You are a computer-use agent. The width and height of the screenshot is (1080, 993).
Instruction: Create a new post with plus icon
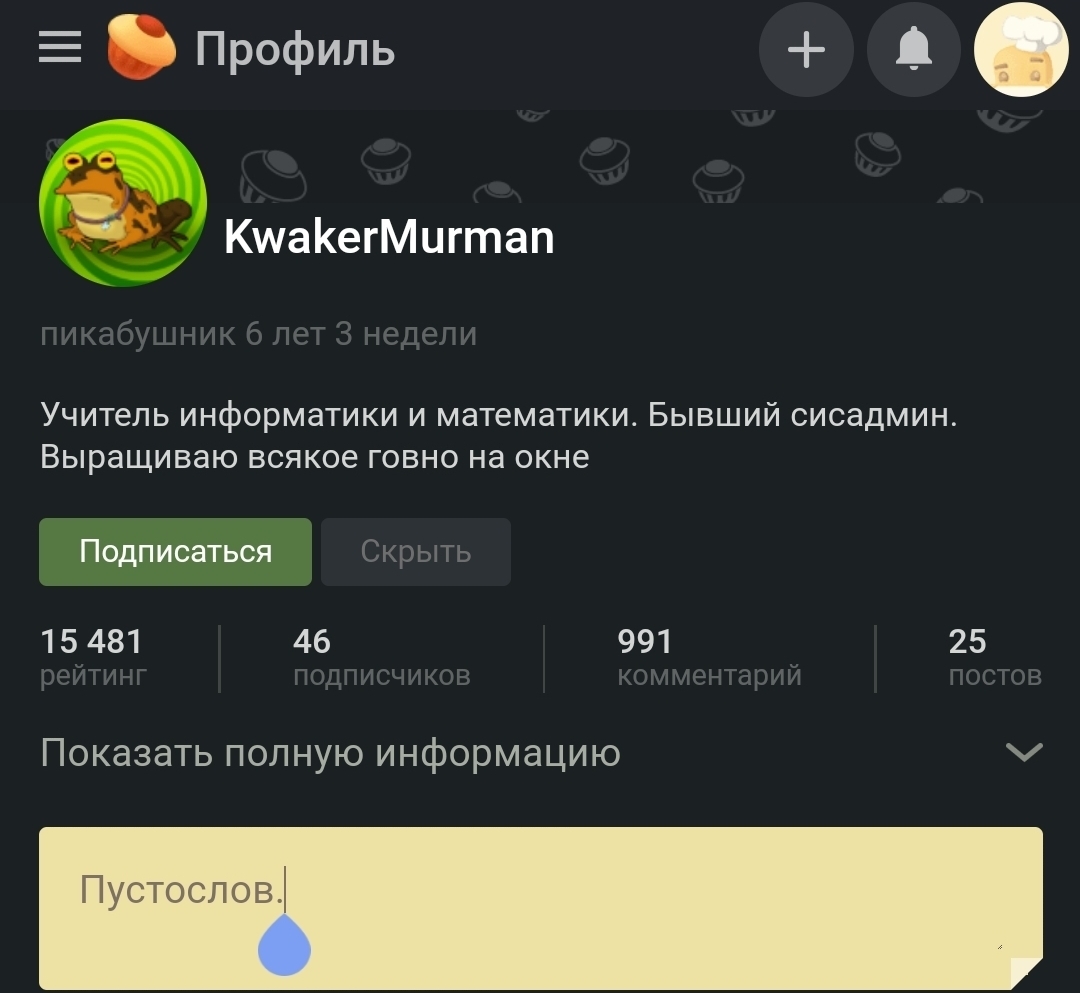tap(806, 49)
